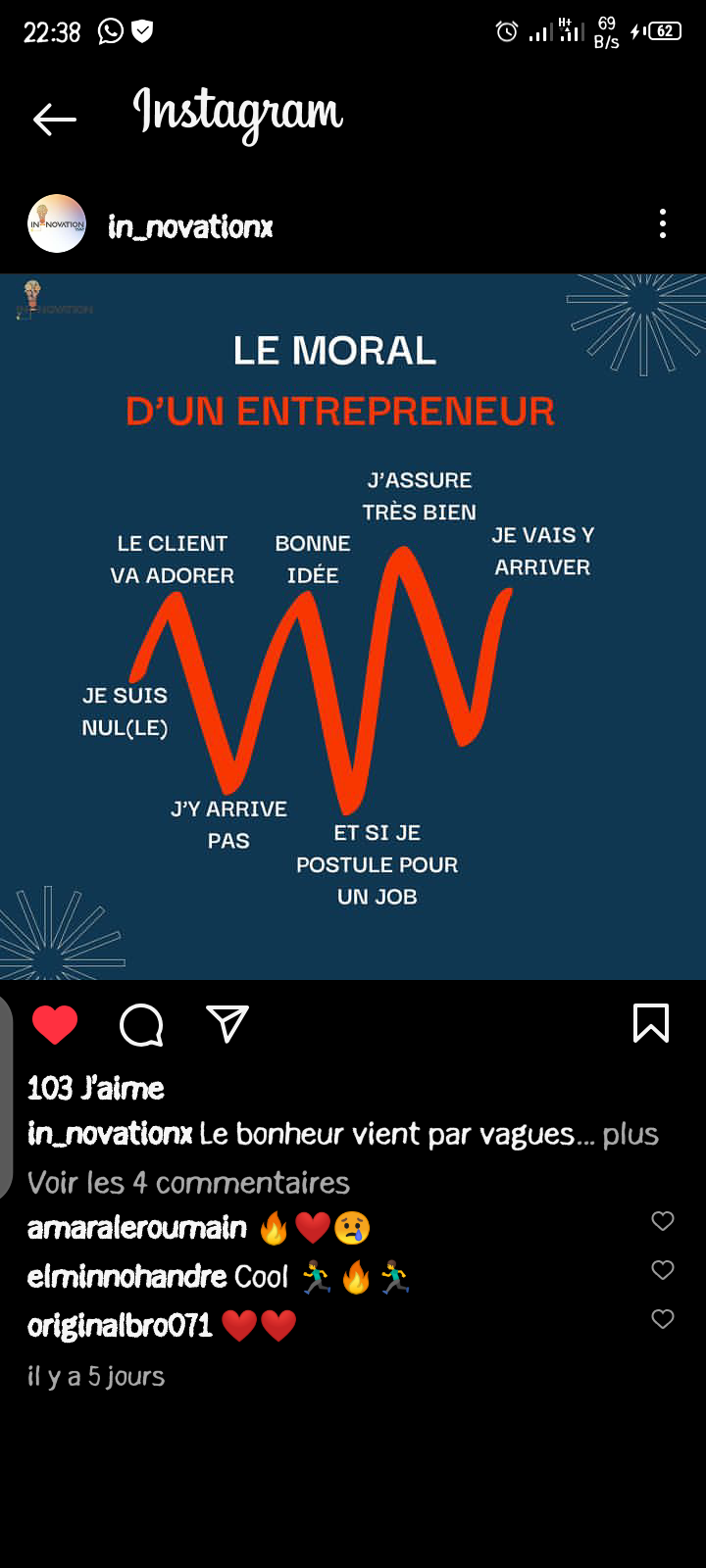The height and width of the screenshot is (1568, 706).
Task: View the 103 J'aime likes list
Action: (x=96, y=1088)
